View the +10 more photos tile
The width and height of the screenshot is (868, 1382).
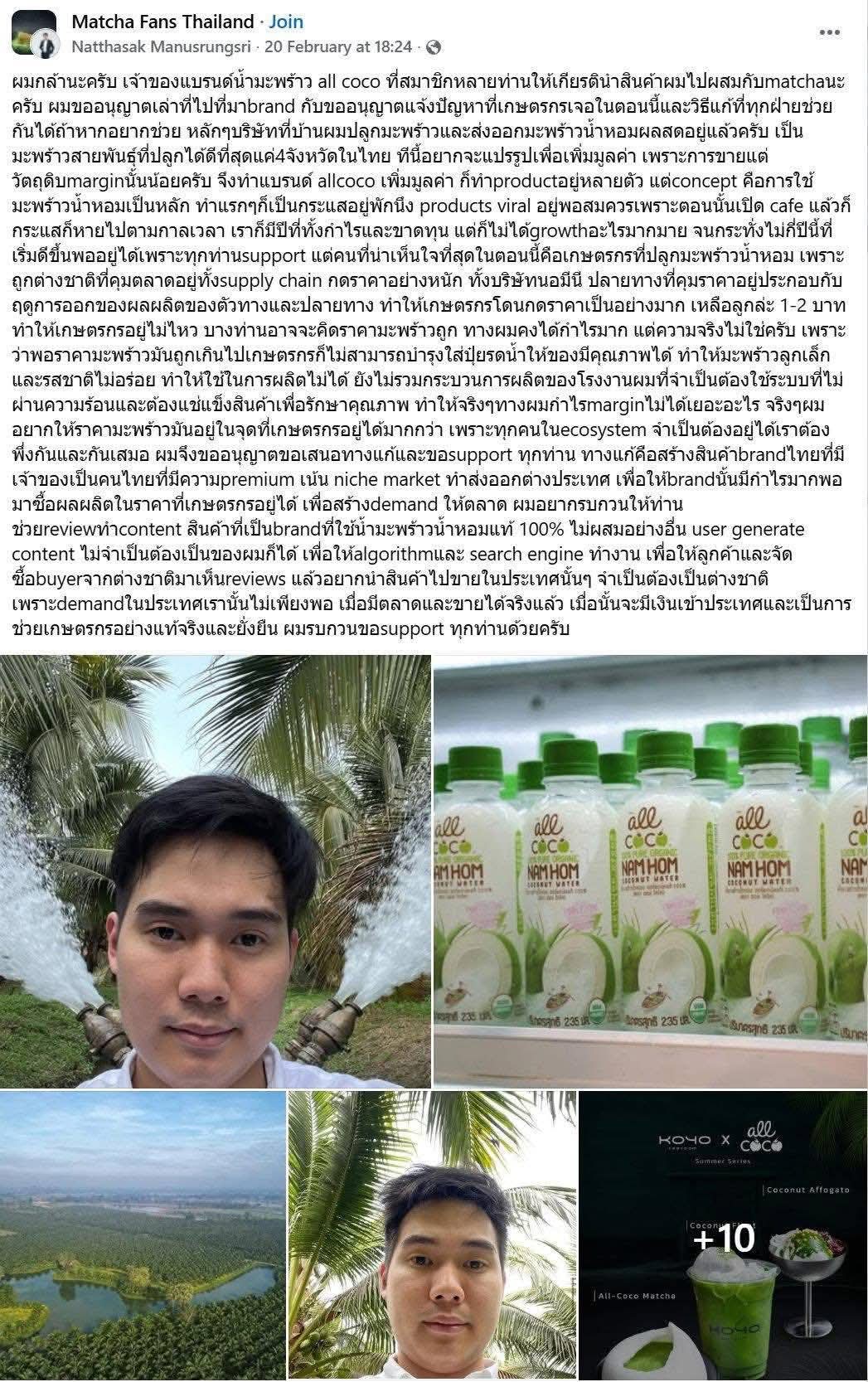(x=723, y=1235)
